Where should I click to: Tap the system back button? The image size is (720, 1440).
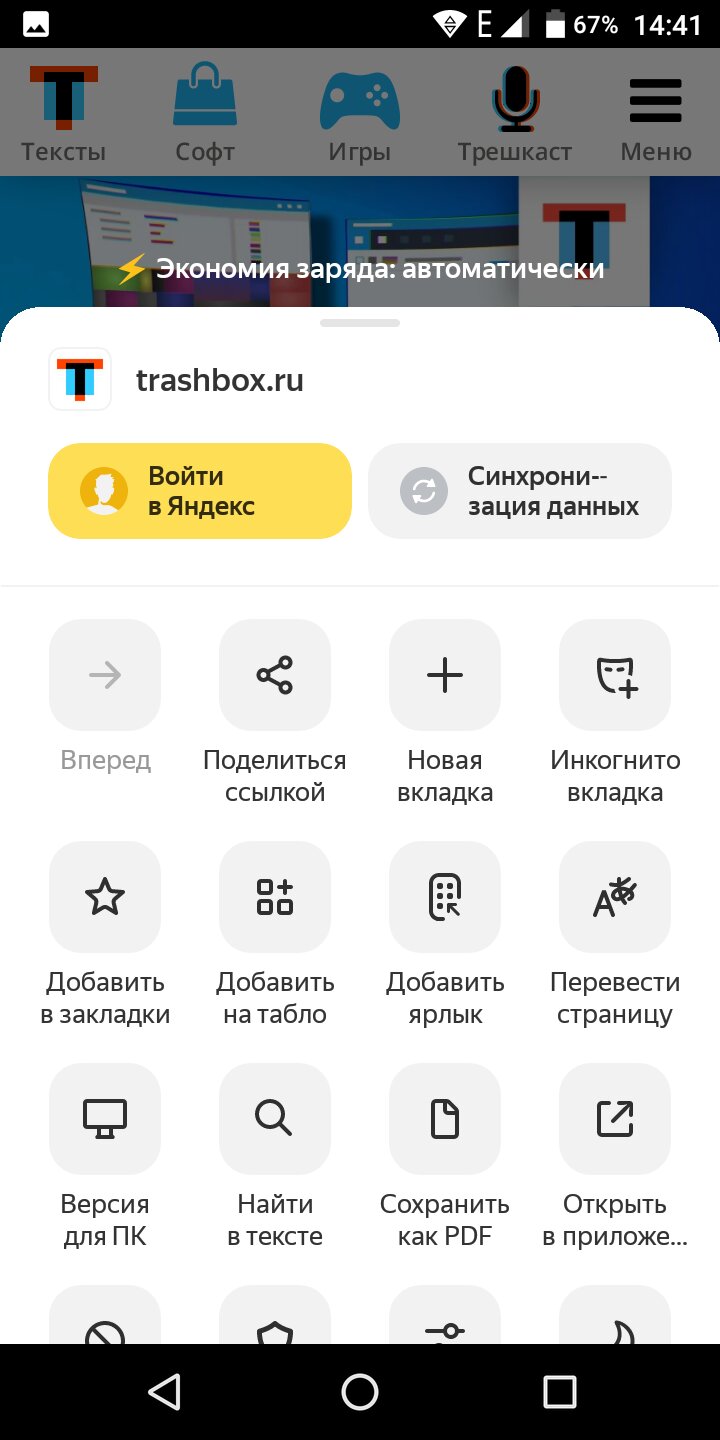coord(163,1392)
